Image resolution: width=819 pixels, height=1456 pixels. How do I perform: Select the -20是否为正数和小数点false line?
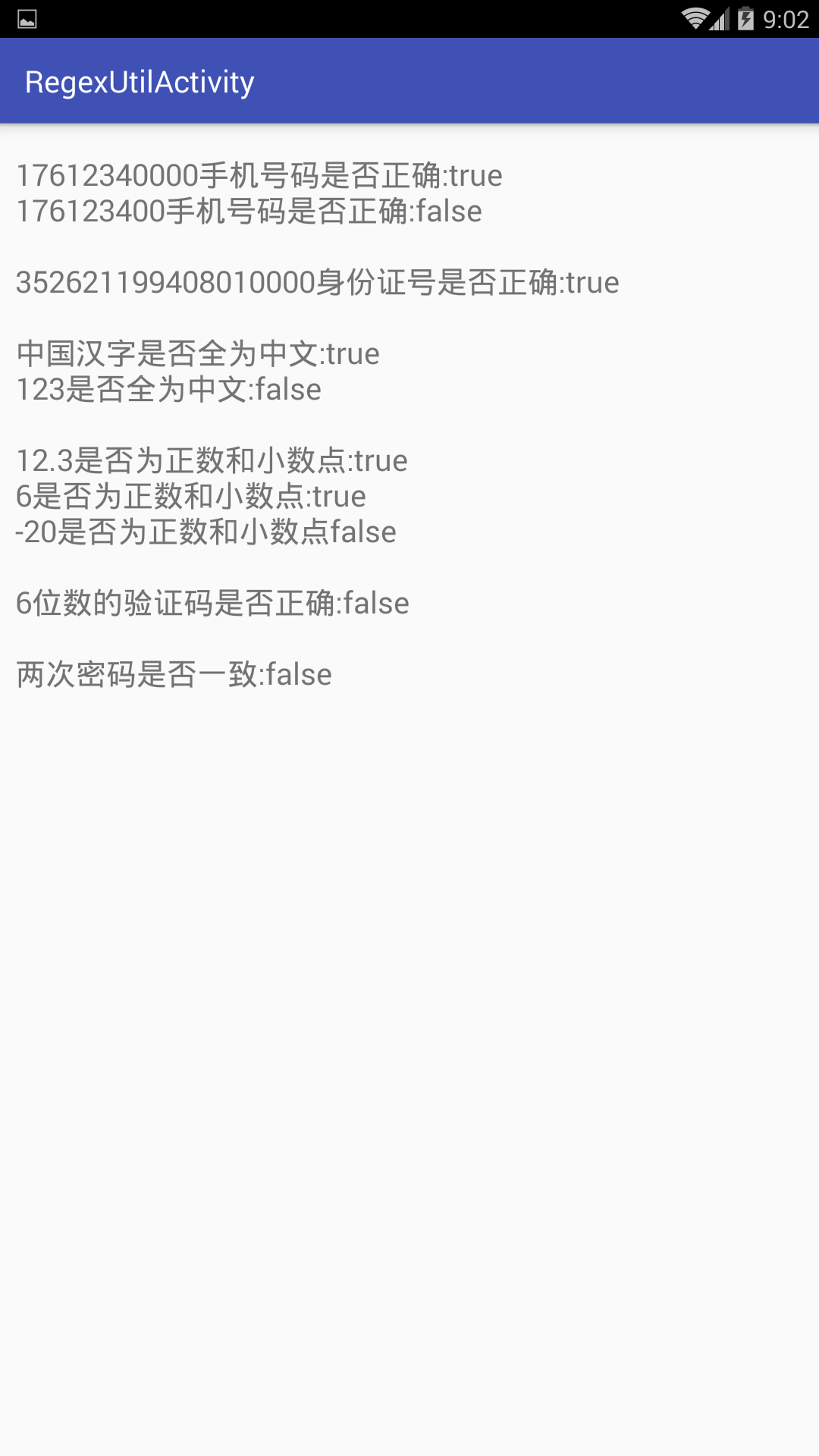205,532
